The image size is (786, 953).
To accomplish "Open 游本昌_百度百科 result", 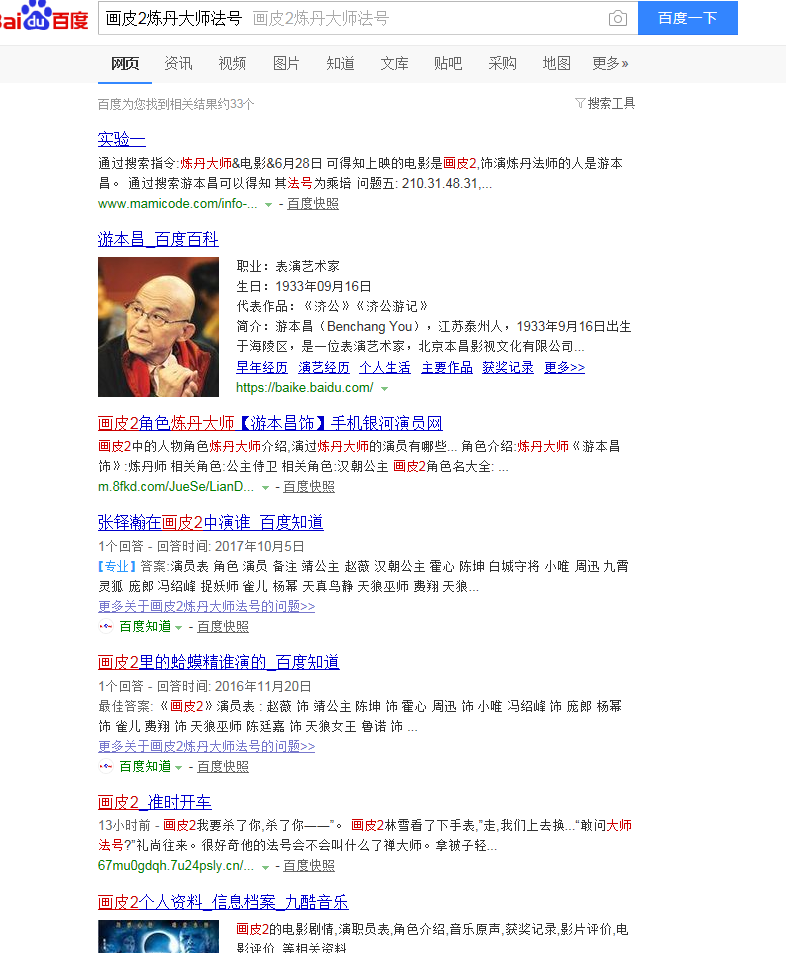I will [x=158, y=239].
